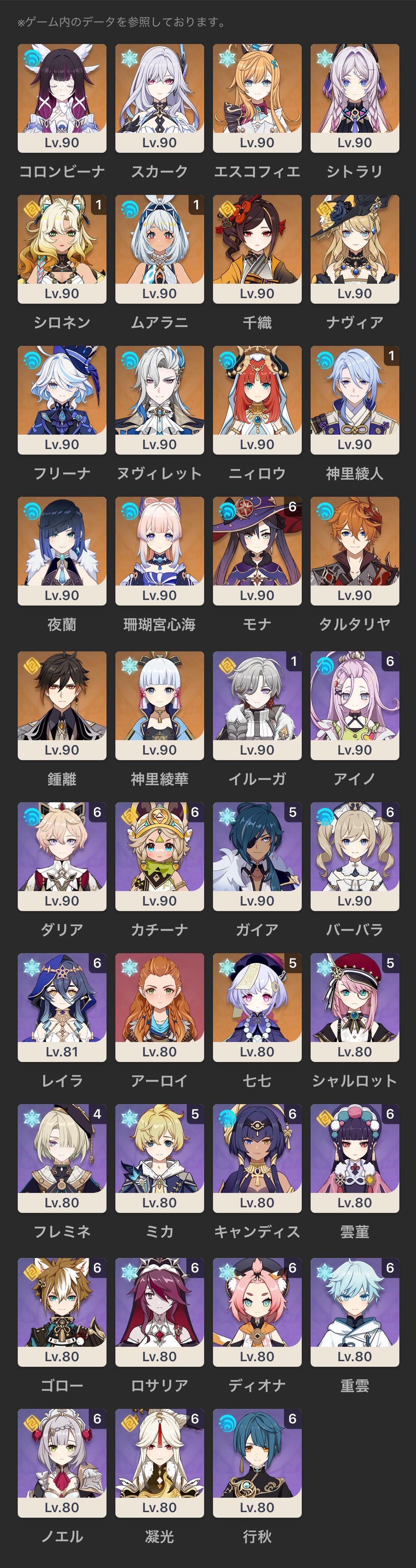The height and width of the screenshot is (1568, 416).
Task: Select the エスコフィエ card
Action: coord(257,97)
